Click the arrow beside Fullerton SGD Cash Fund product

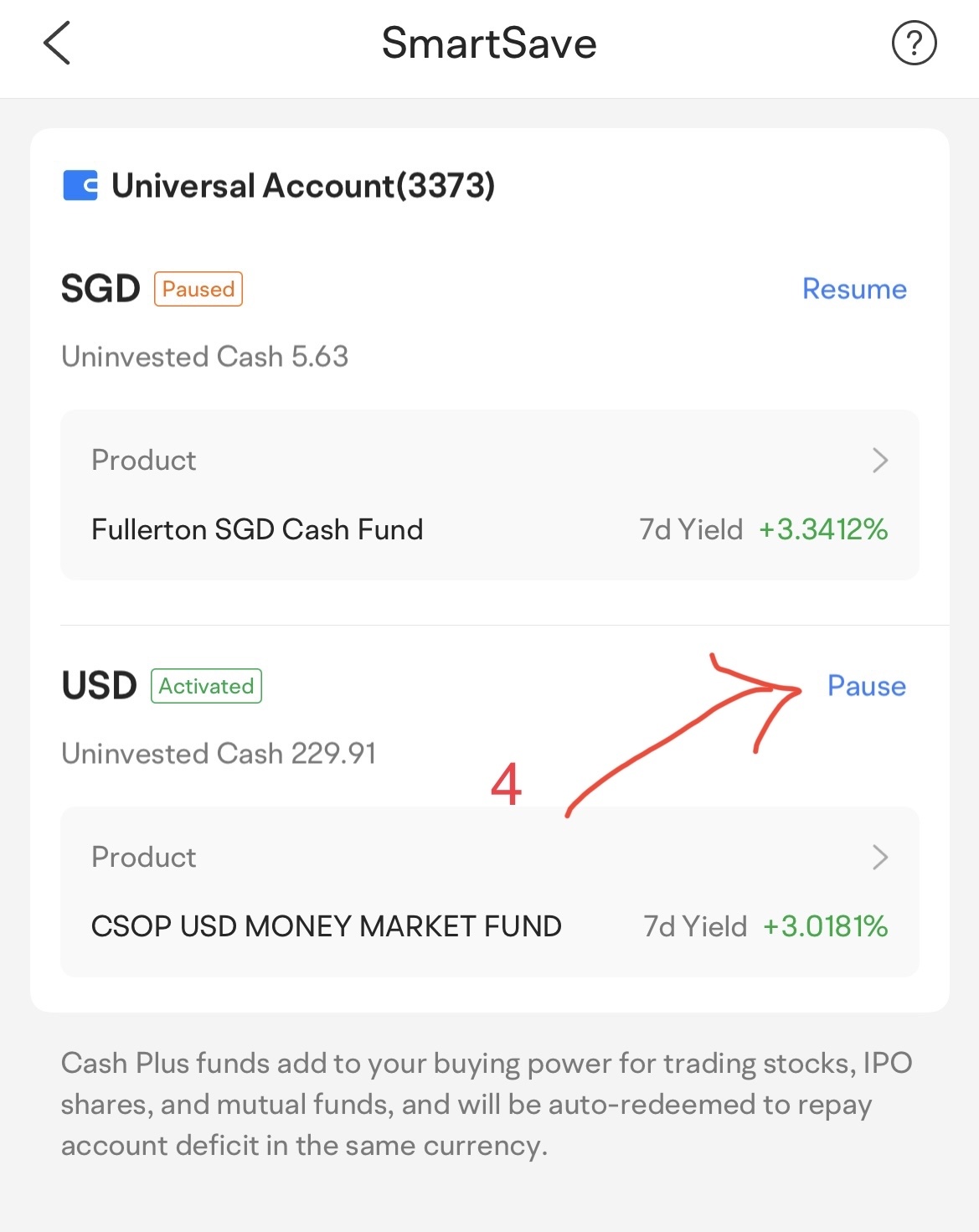[x=880, y=460]
